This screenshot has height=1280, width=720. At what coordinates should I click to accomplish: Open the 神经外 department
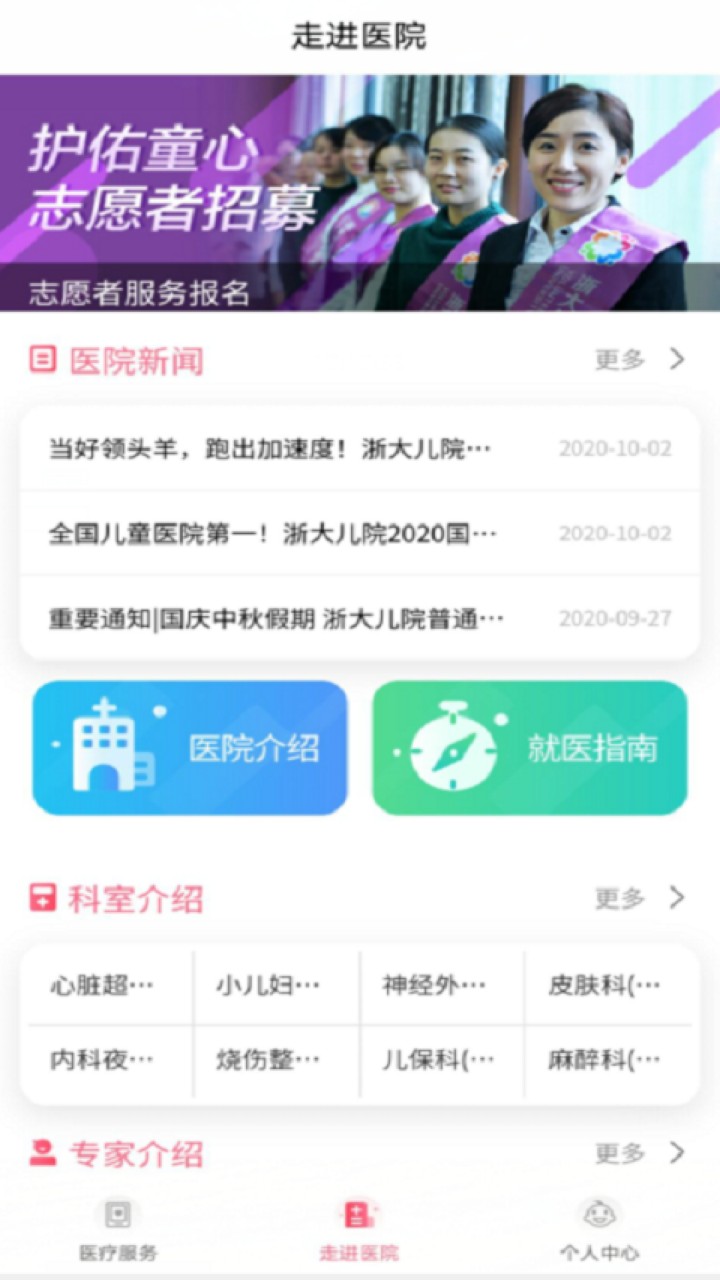coord(434,986)
